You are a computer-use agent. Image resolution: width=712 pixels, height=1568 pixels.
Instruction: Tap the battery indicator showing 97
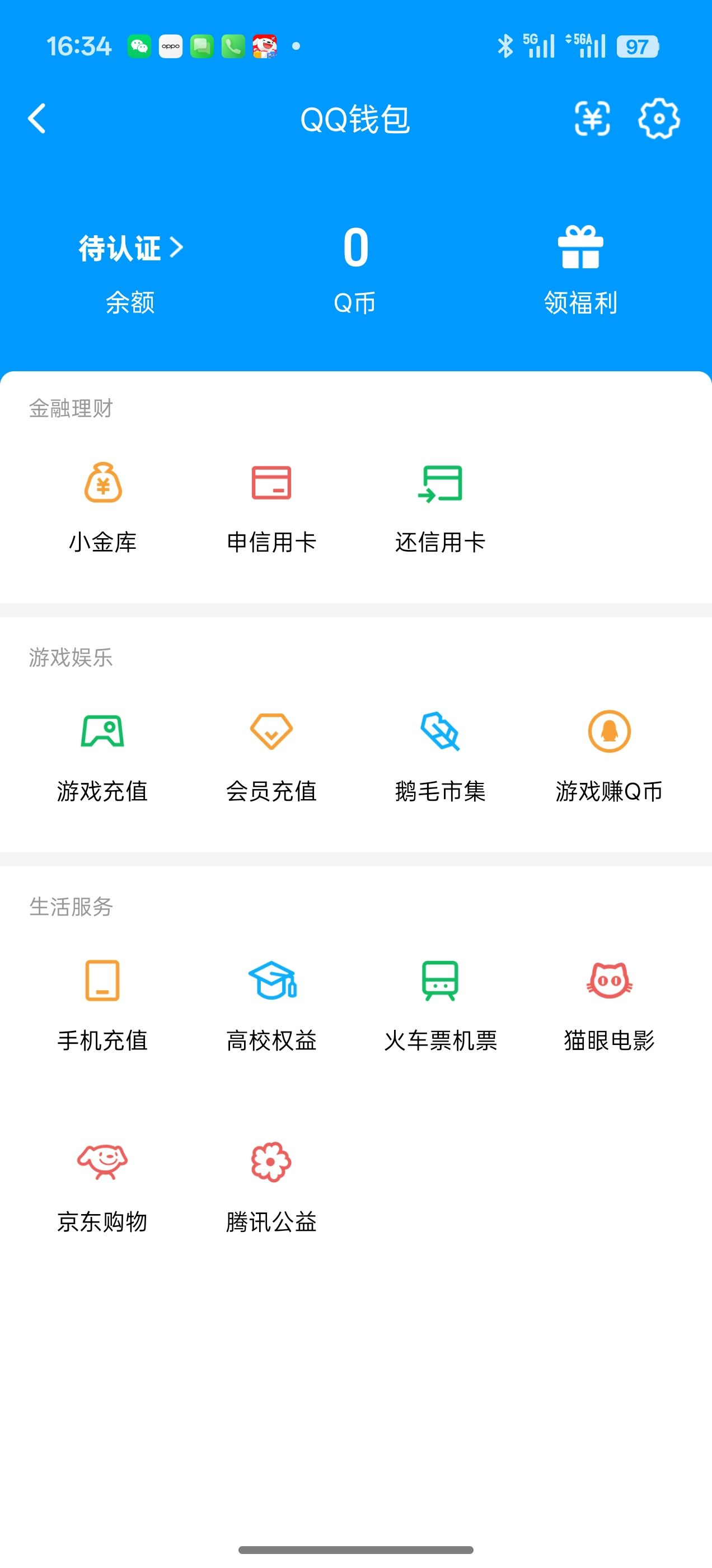(x=636, y=46)
